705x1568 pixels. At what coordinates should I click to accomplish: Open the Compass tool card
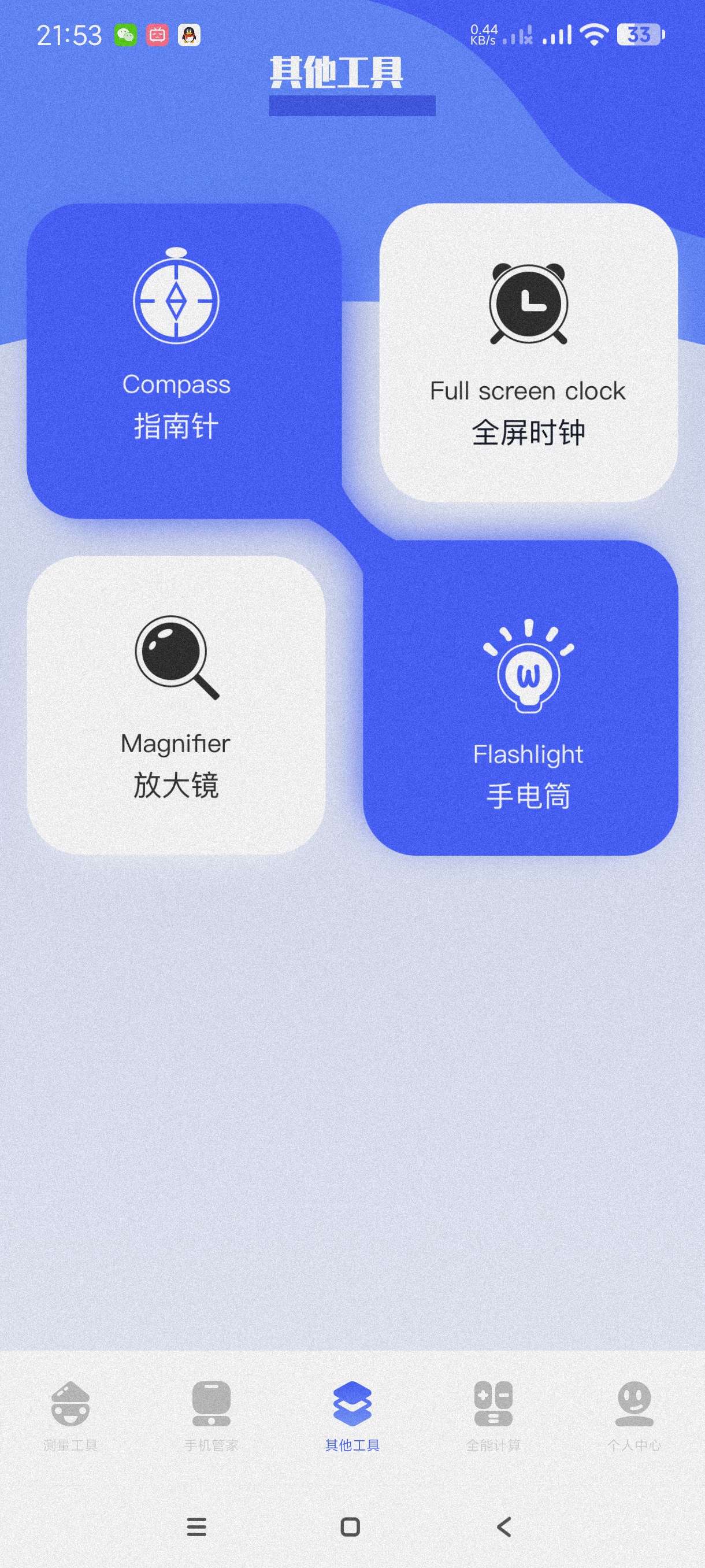(x=183, y=360)
